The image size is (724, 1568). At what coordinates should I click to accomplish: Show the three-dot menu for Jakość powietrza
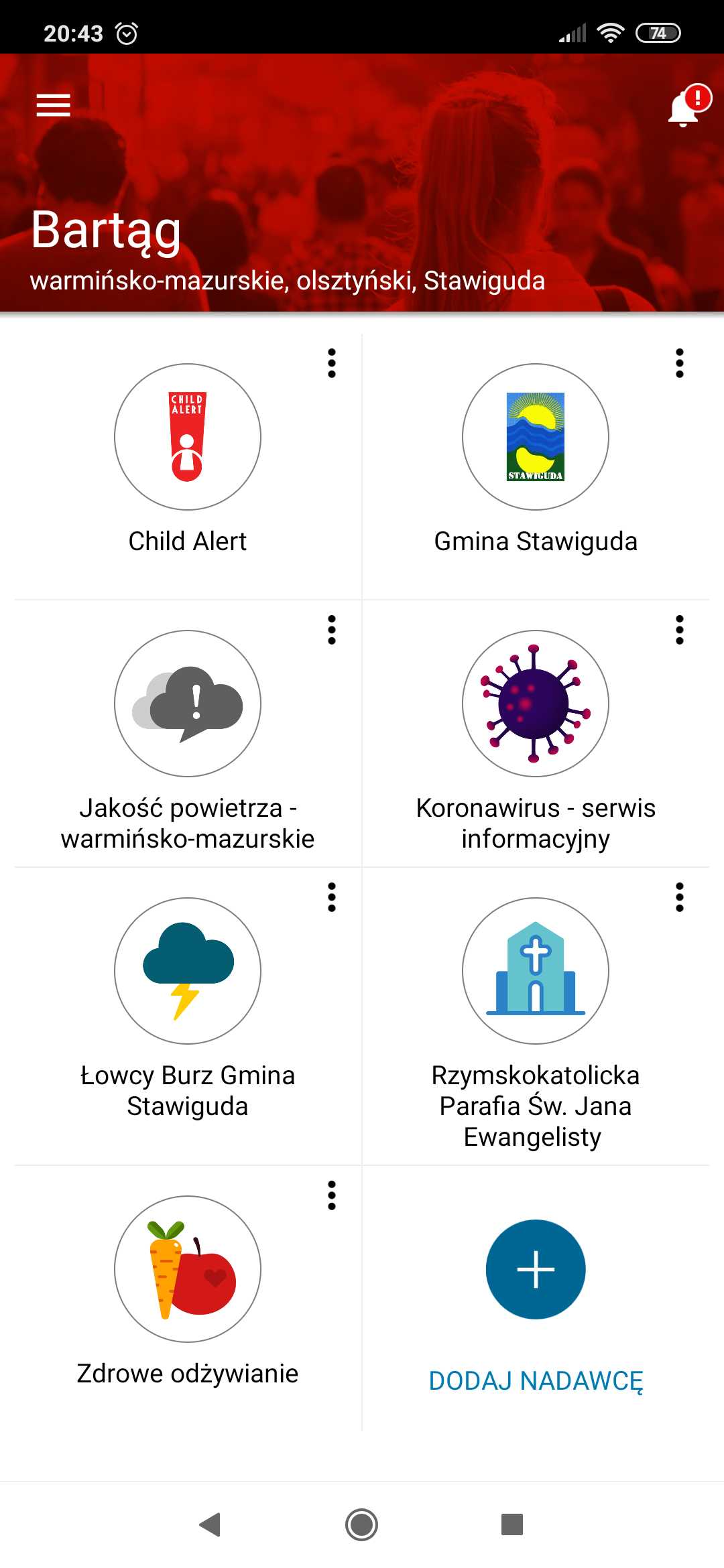tap(331, 630)
